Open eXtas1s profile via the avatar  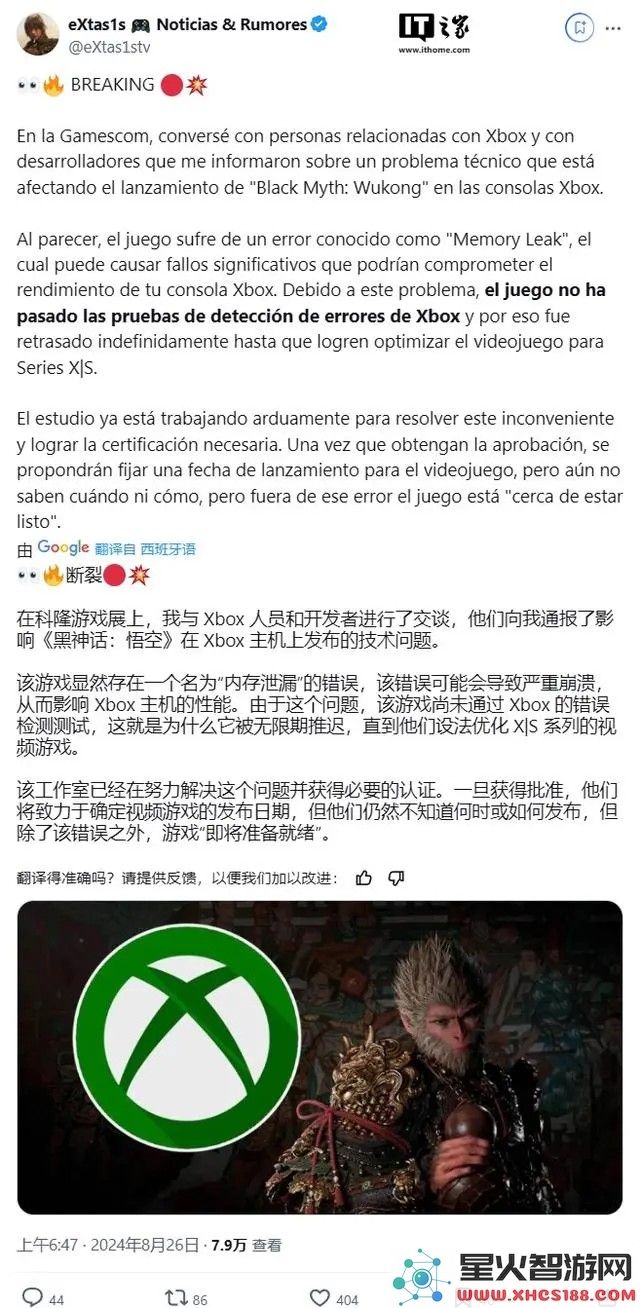click(x=37, y=34)
